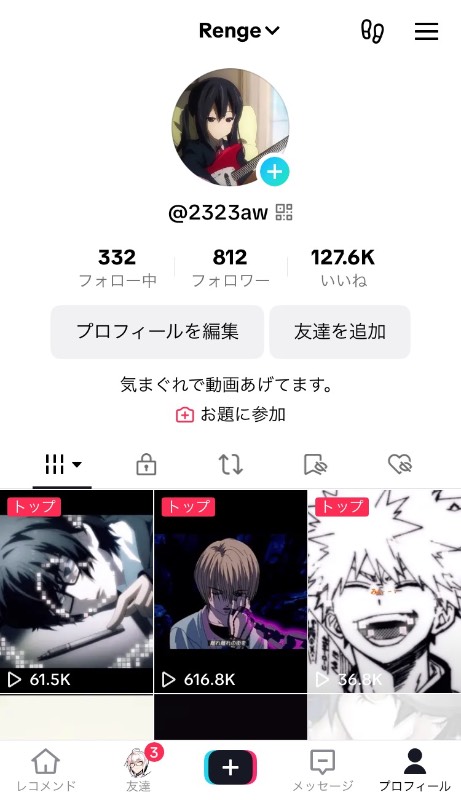
Task: Open the Renge account switcher dropdown
Action: point(239,31)
